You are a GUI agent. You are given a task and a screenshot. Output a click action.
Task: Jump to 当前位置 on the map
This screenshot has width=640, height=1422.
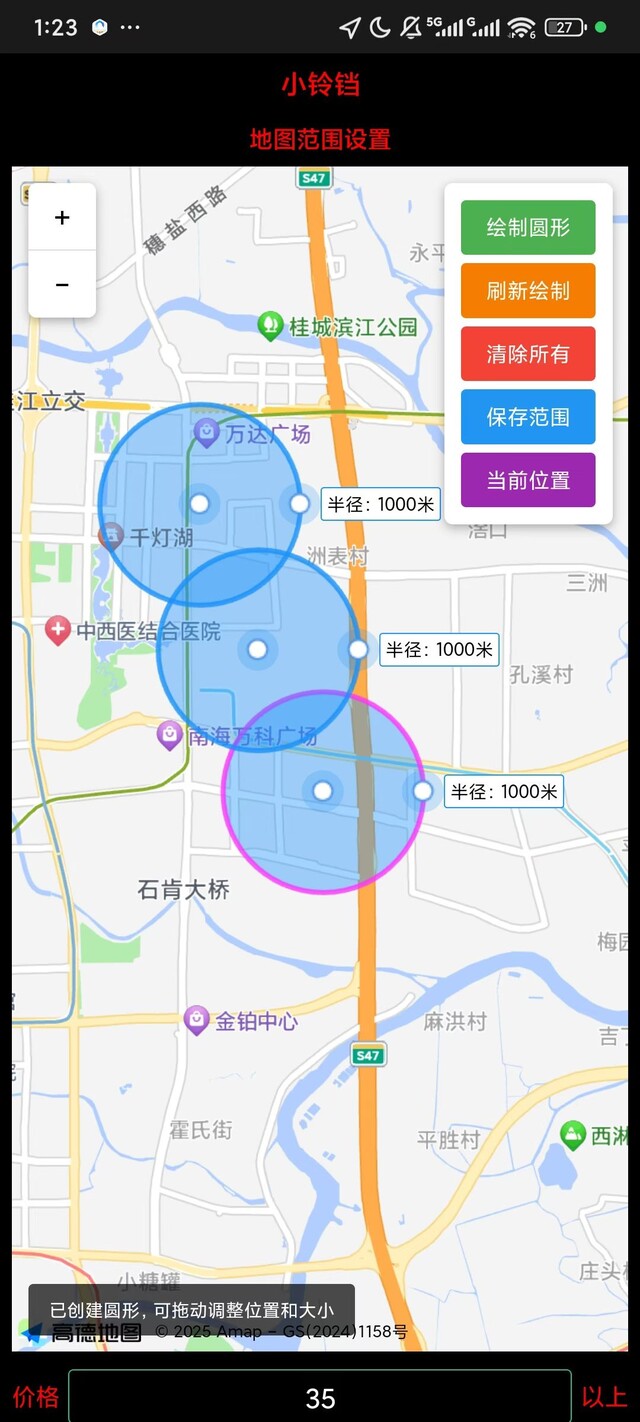528,480
